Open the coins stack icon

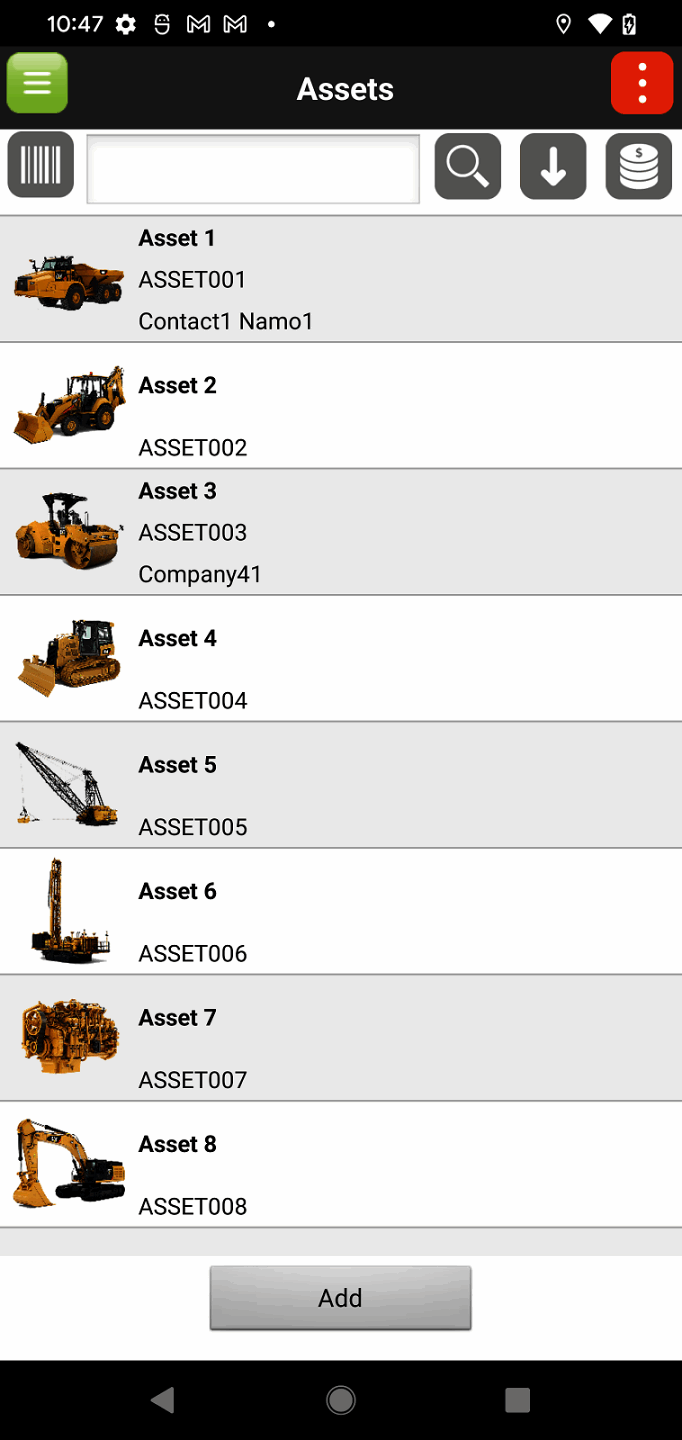coord(639,165)
